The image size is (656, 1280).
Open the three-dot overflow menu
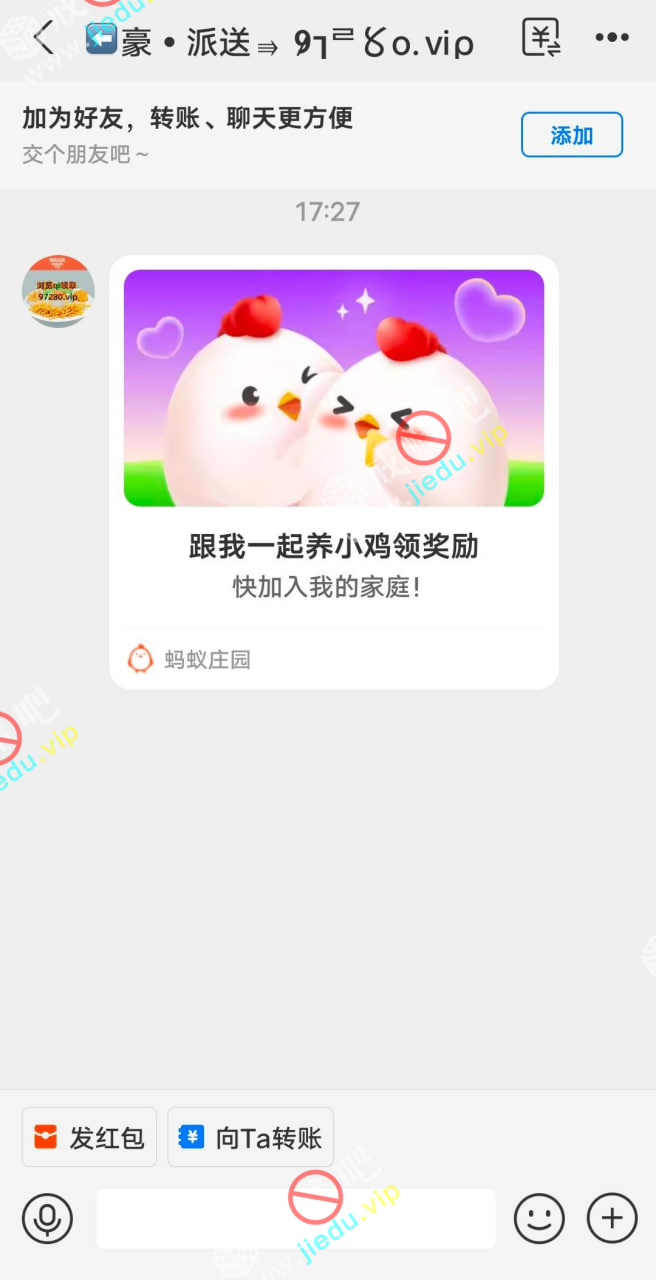coord(611,39)
